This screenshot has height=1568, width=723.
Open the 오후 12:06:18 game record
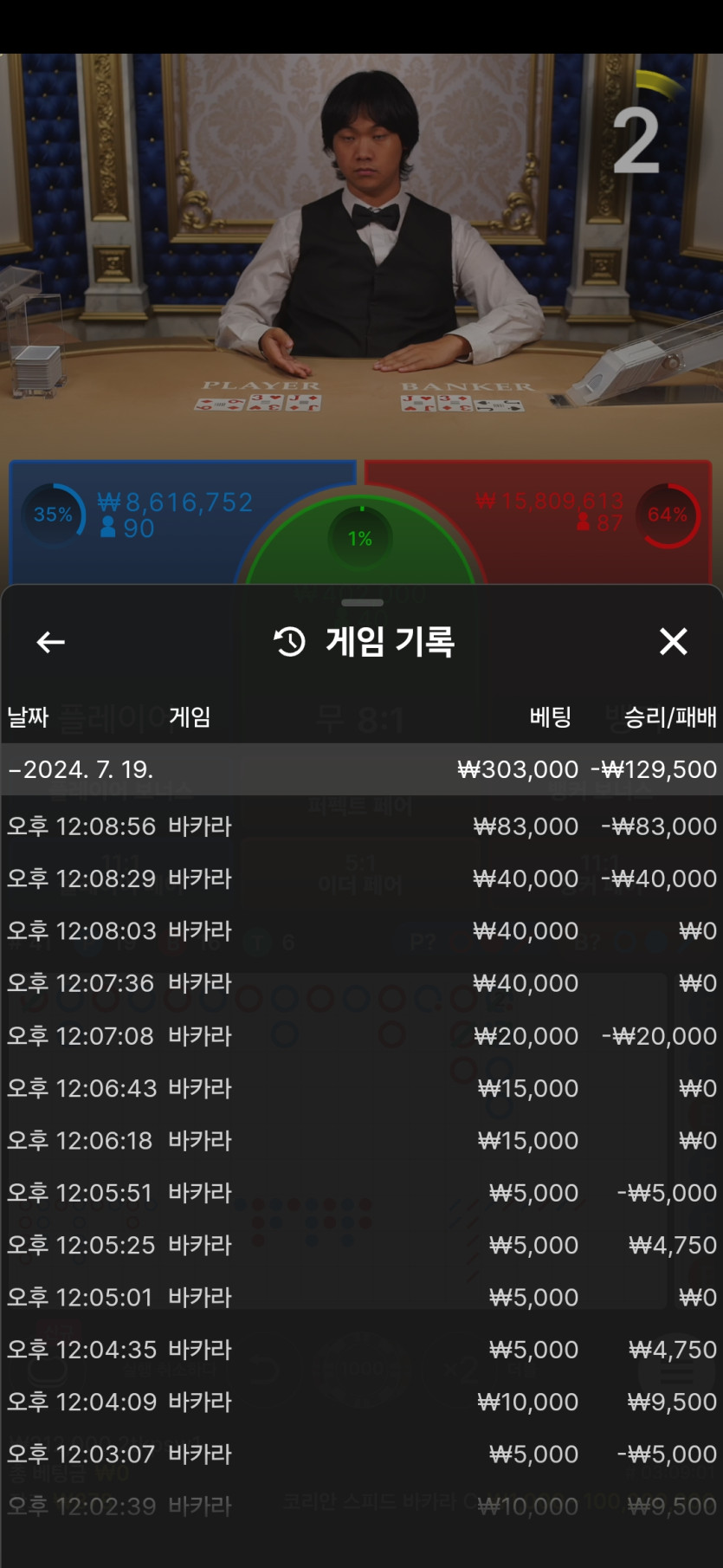[x=361, y=1141]
